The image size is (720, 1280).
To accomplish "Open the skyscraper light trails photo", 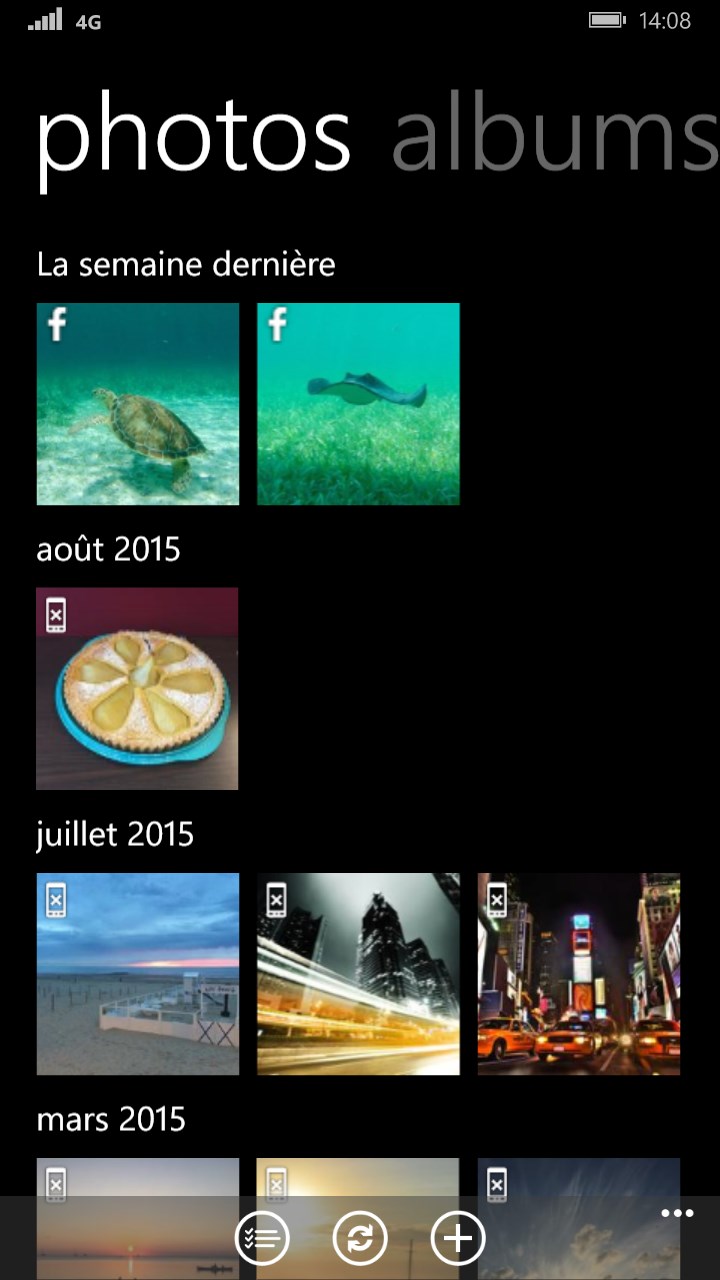I will point(358,974).
